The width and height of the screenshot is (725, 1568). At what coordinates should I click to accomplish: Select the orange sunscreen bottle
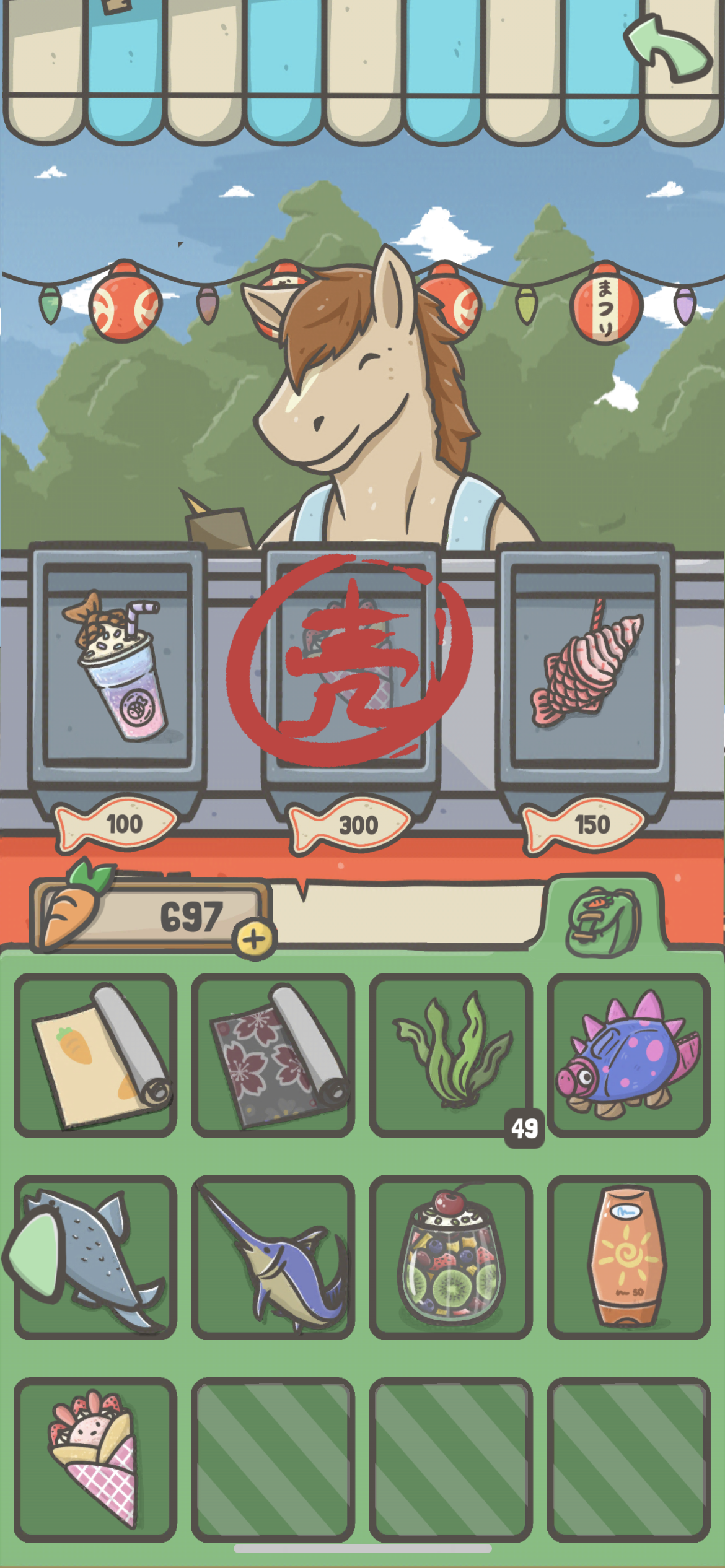tap(629, 1257)
